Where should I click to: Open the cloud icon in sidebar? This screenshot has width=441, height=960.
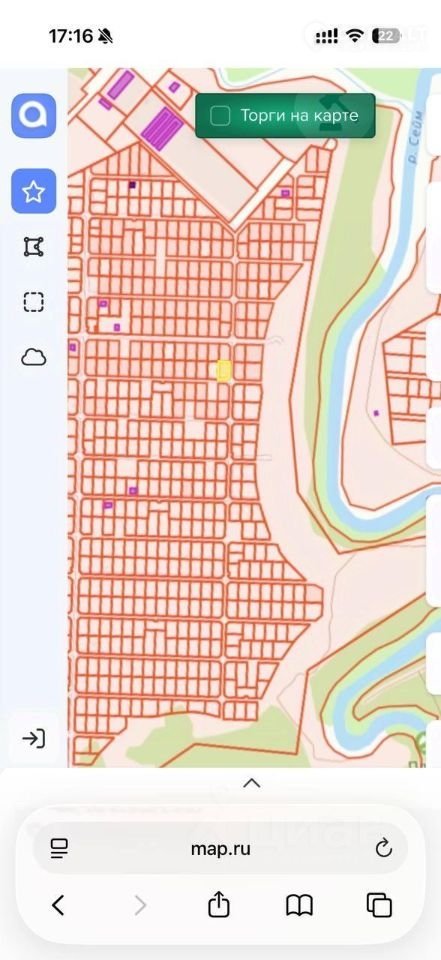click(33, 356)
